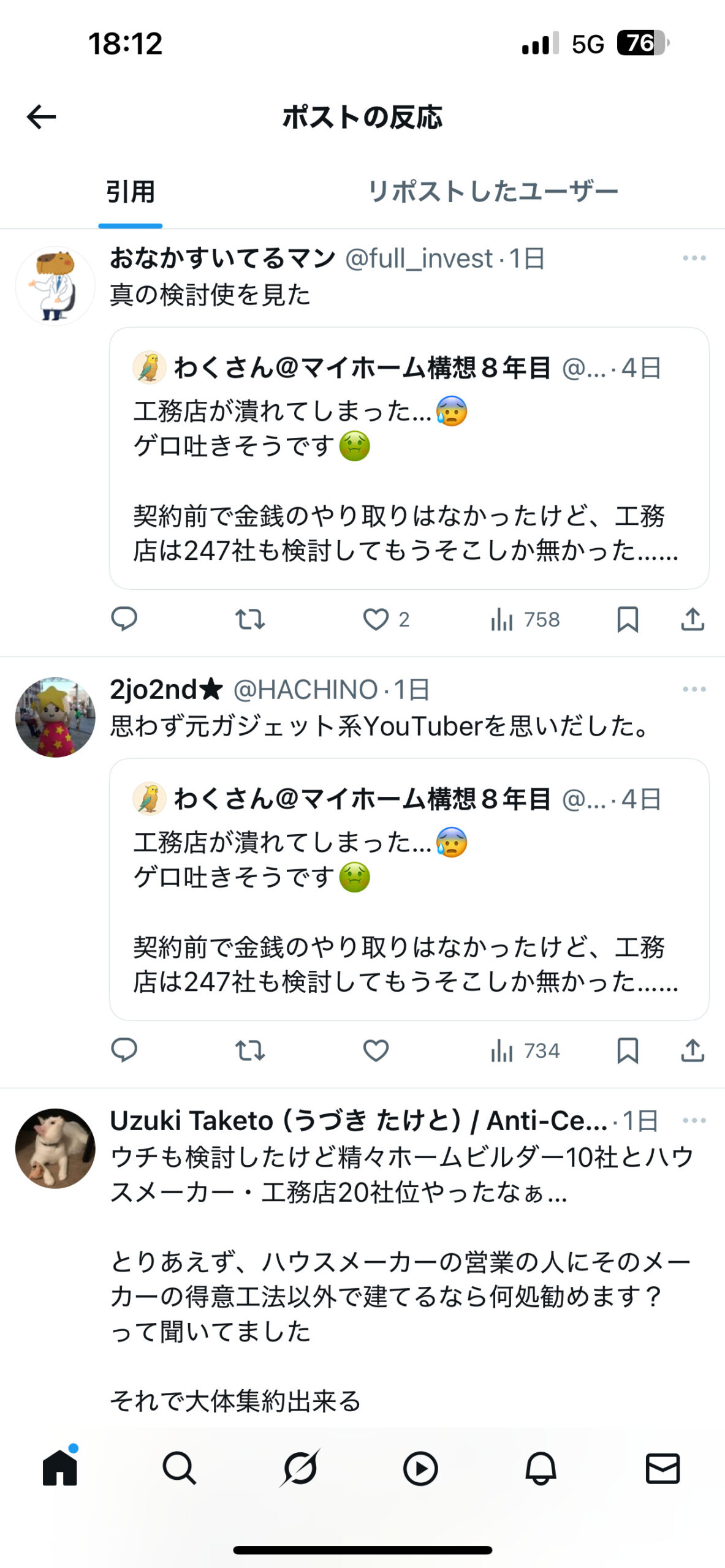View 2jo2nd★'s profile avatar
The height and width of the screenshot is (1568, 725).
[55, 717]
